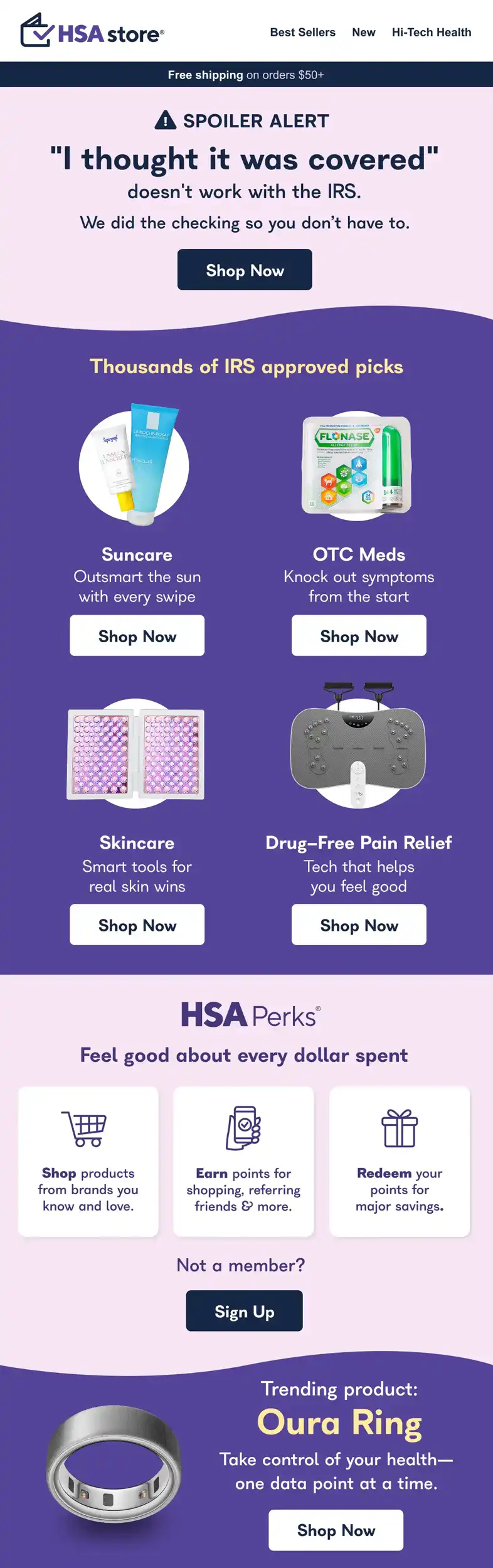Tap Shop Now under the spoiler alert

245,270
